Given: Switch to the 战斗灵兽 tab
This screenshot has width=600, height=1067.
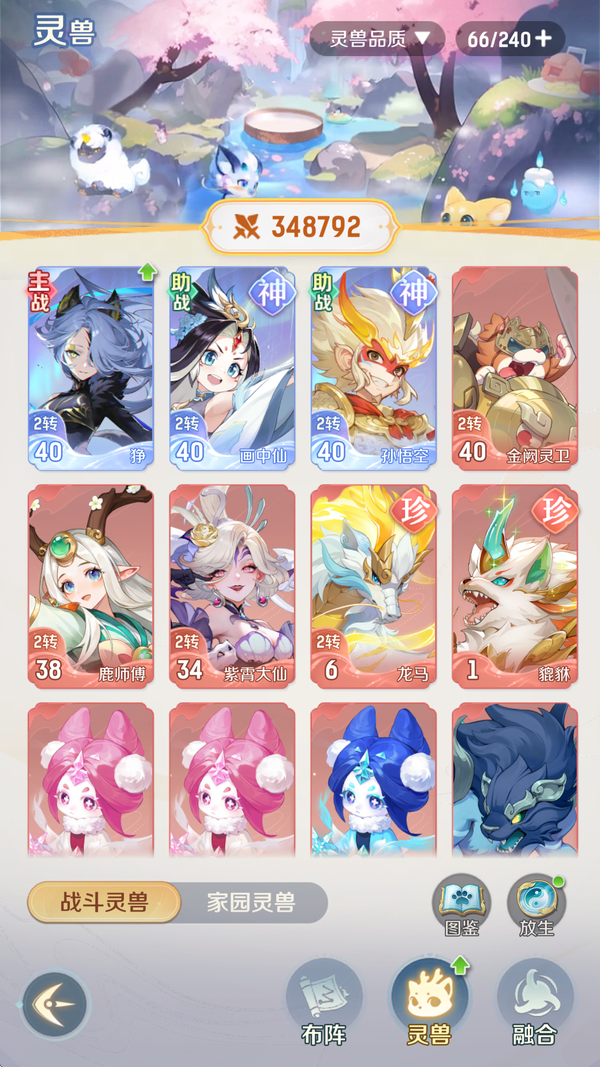Looking at the screenshot, I should tap(103, 902).
